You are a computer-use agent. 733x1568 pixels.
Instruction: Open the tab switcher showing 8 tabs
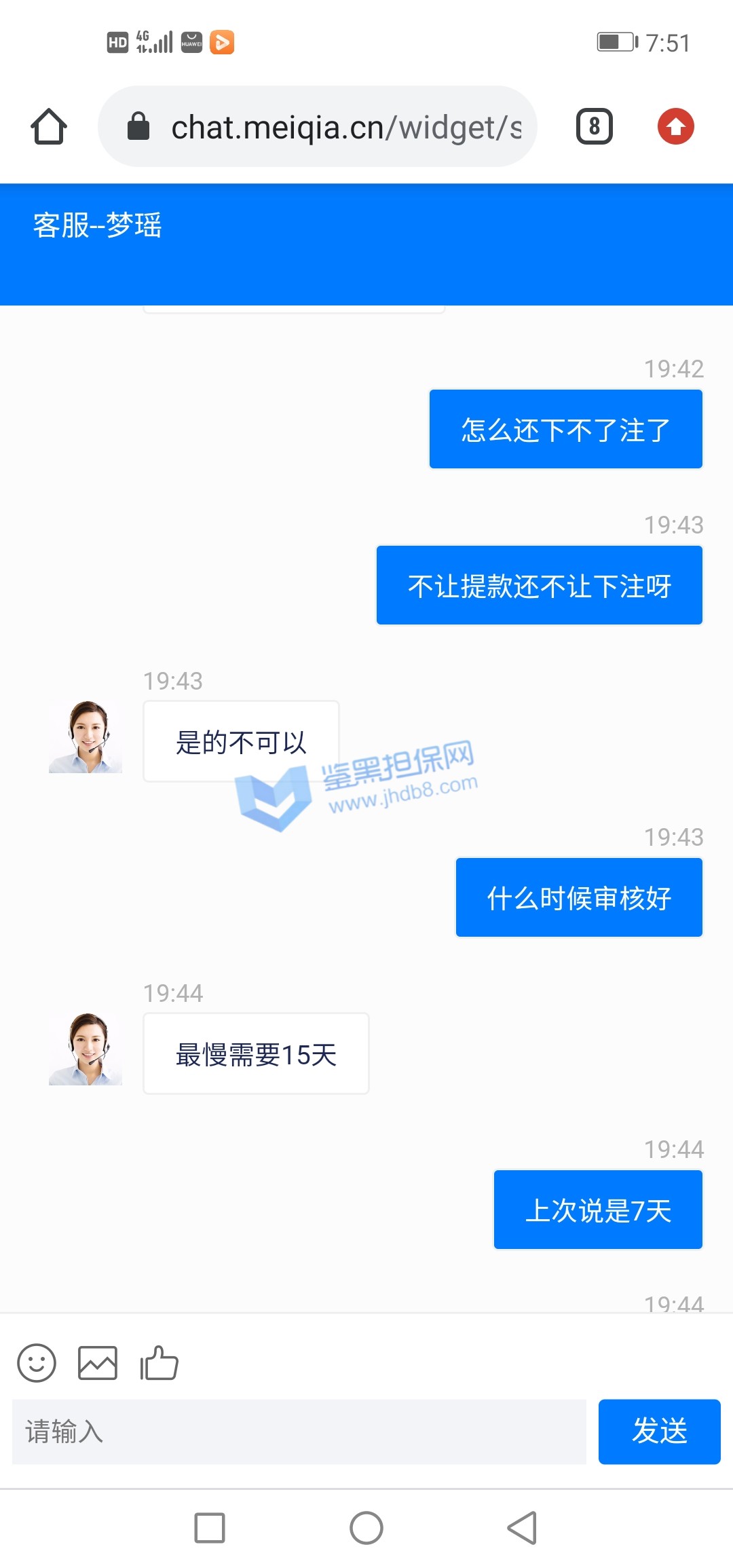click(x=594, y=127)
